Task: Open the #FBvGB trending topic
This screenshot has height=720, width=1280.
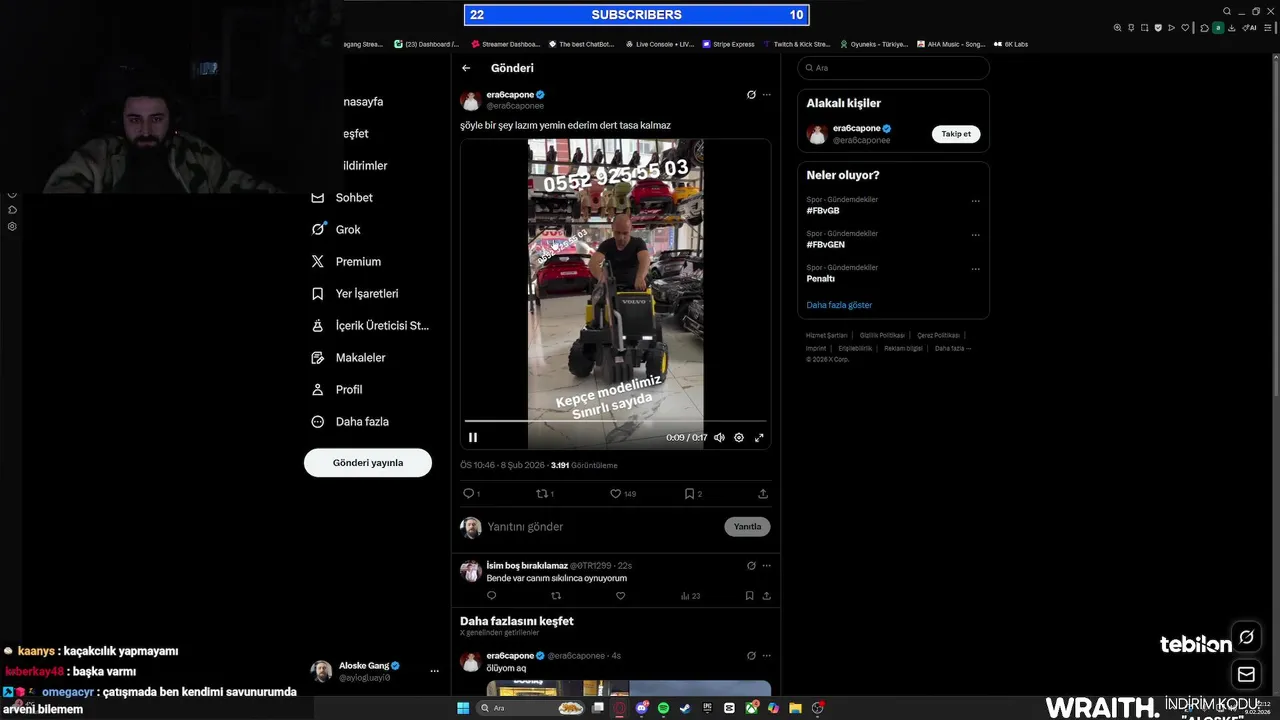Action: coord(823,211)
